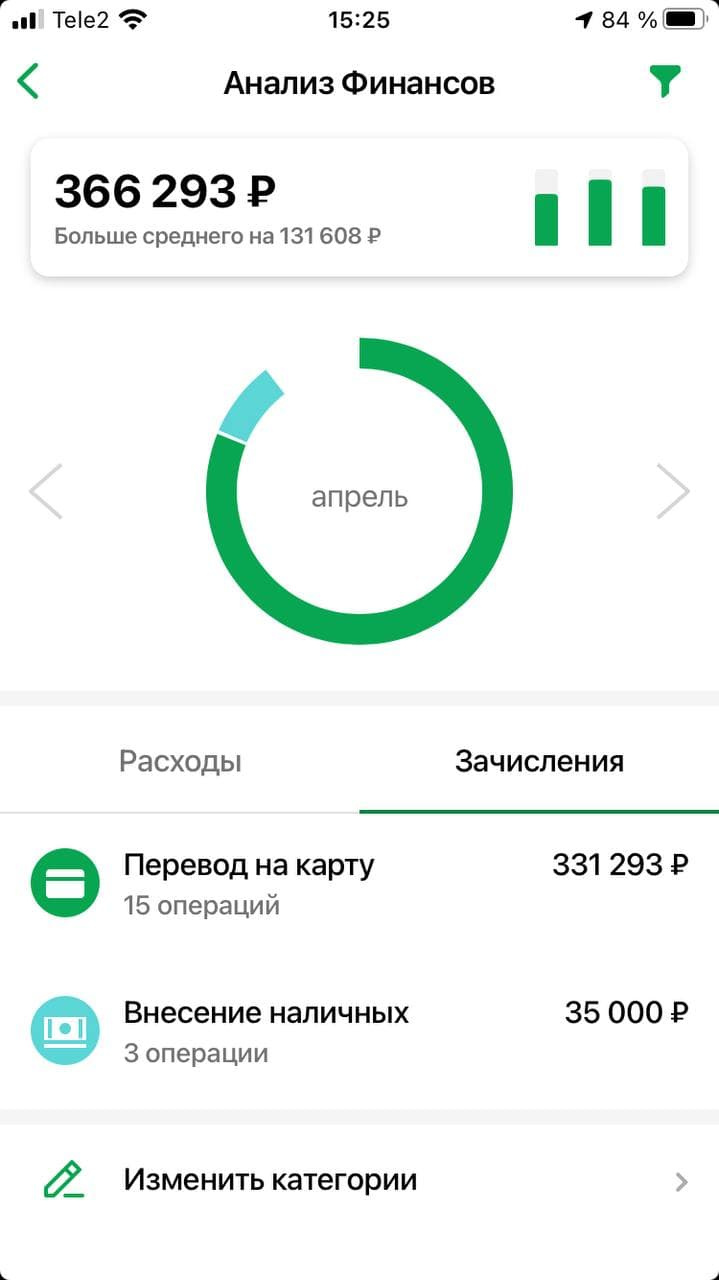Open the filter funnel icon
The image size is (719, 1280).
tap(664, 82)
